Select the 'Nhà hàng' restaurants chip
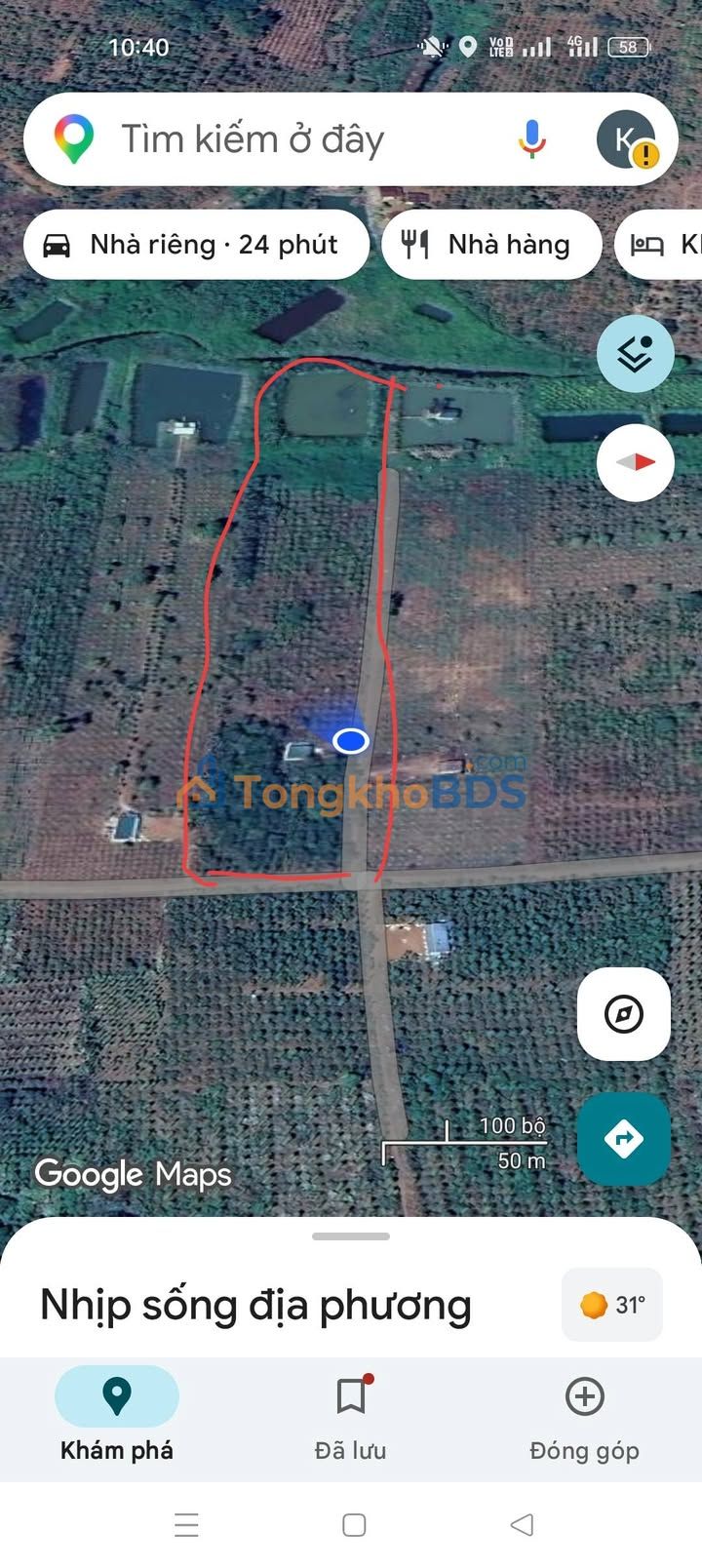The height and width of the screenshot is (1568, 702). tap(490, 245)
